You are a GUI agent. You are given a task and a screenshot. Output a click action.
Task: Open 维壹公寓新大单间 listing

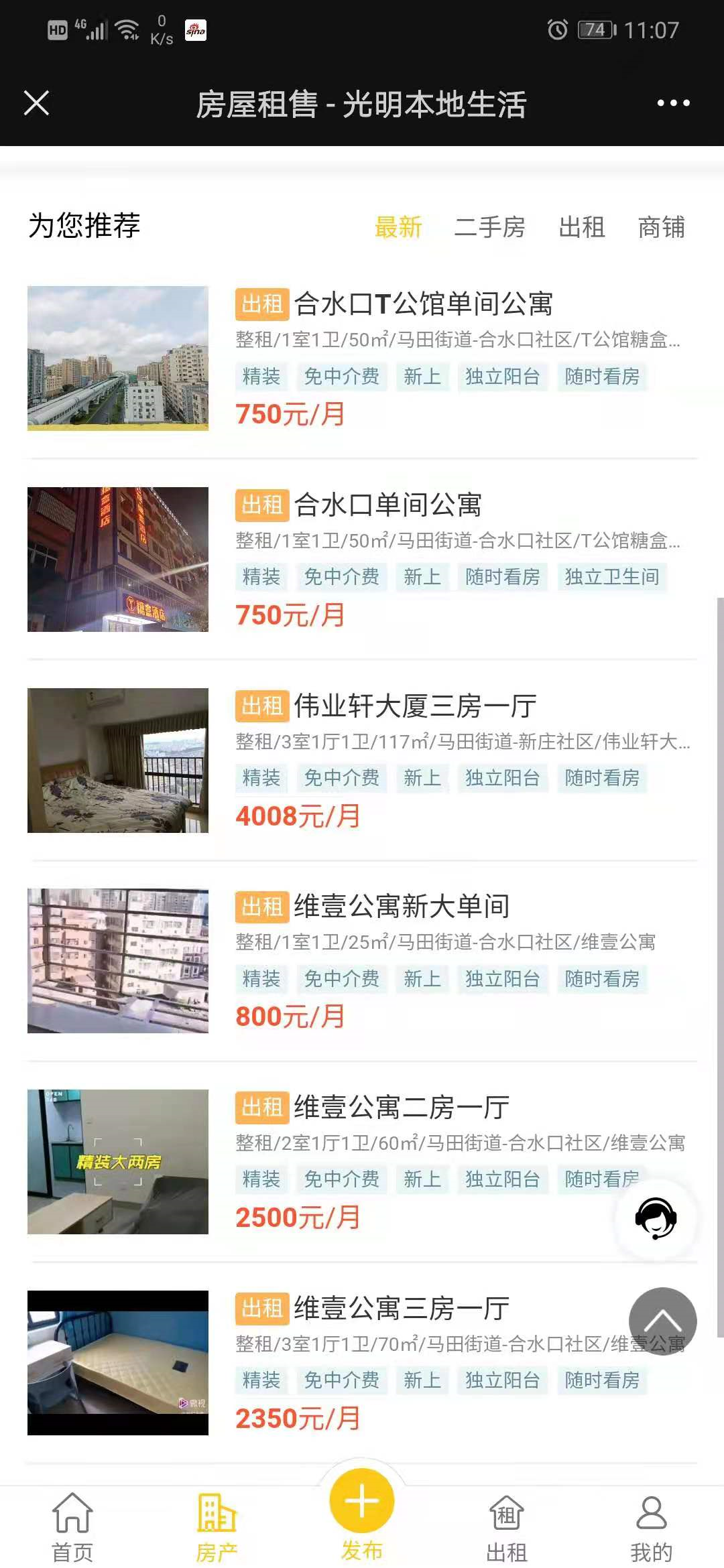[x=362, y=961]
